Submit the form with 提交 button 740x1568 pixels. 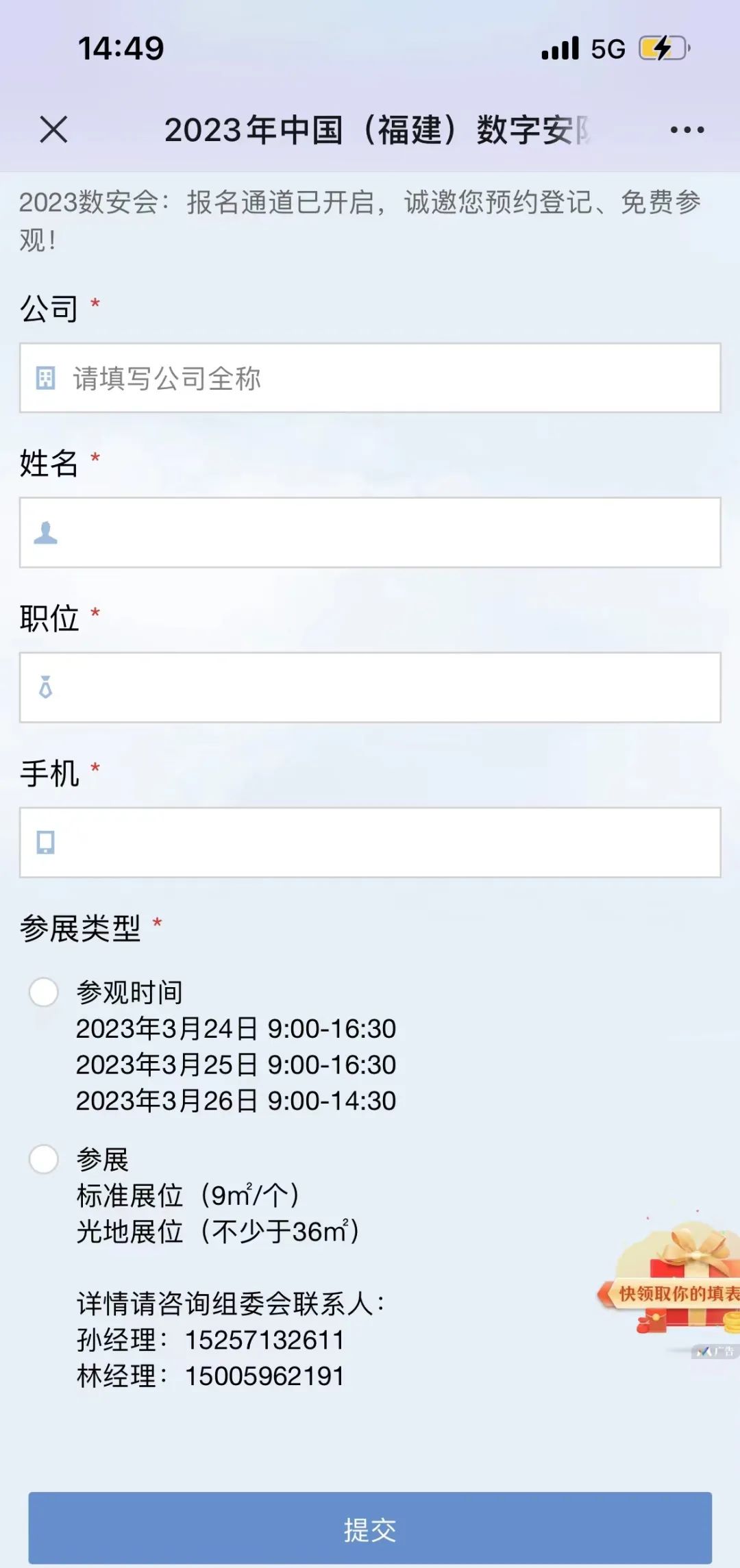[370, 1529]
